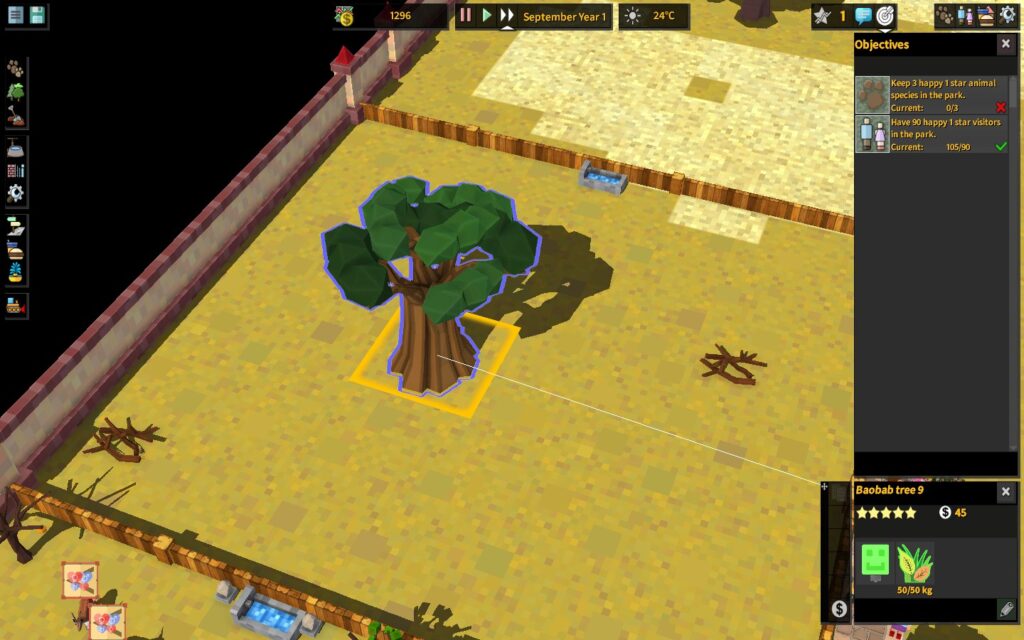1024x640 pixels.
Task: Open the visitors overview icon
Action: (965, 16)
